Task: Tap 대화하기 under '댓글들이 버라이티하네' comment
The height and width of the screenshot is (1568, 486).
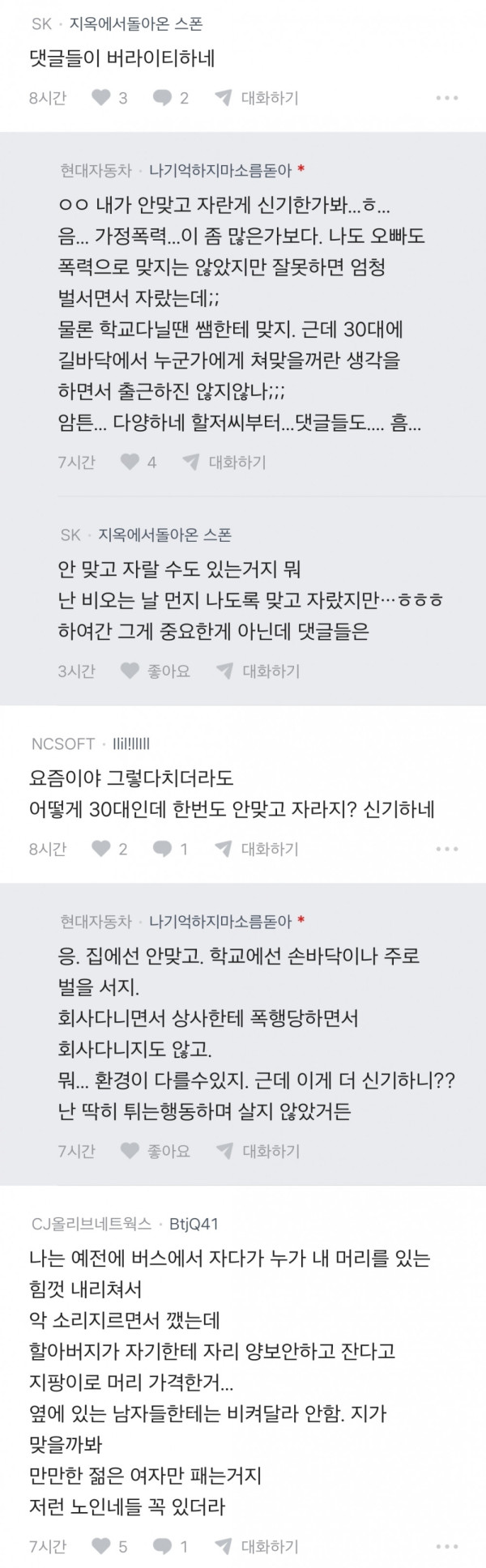Action: tap(258, 98)
